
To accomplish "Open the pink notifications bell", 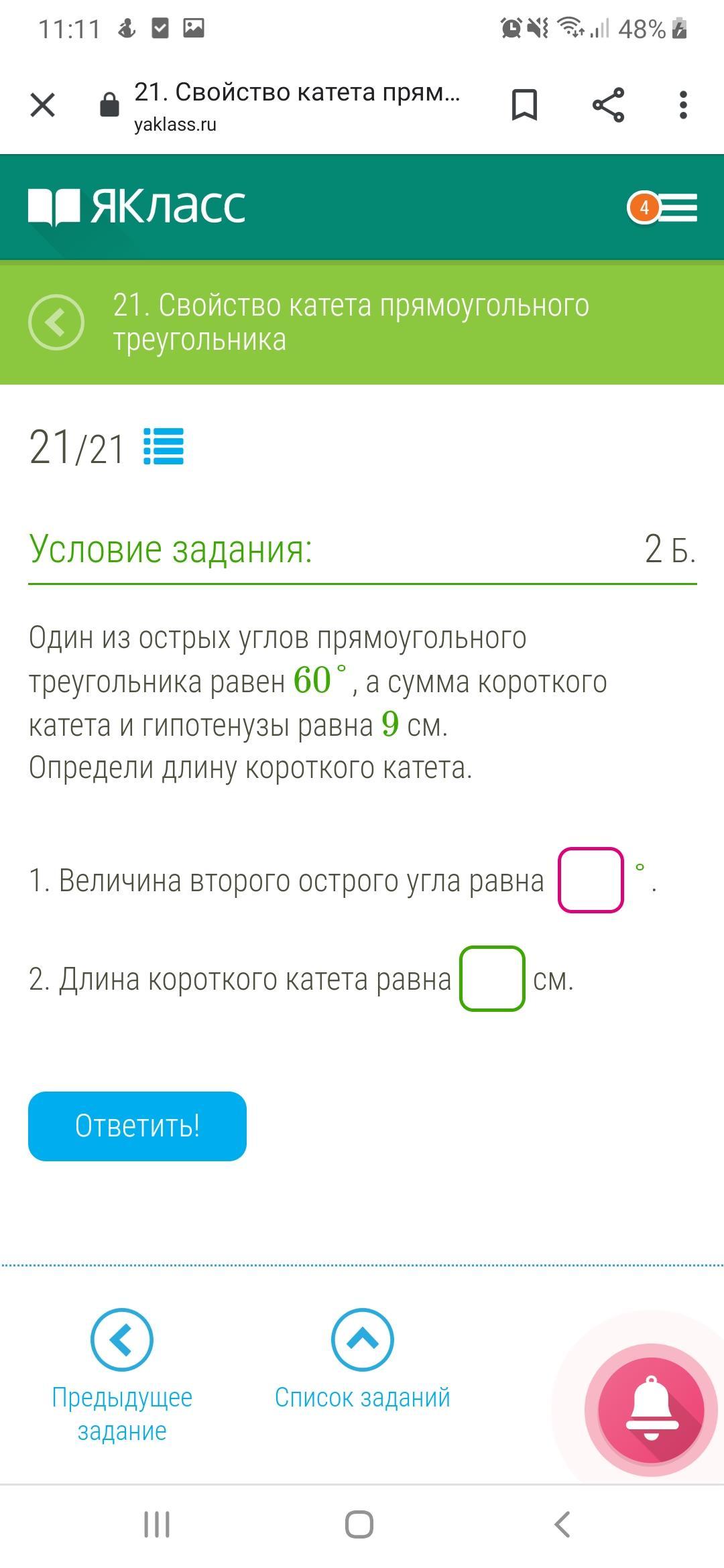I will click(x=651, y=1409).
